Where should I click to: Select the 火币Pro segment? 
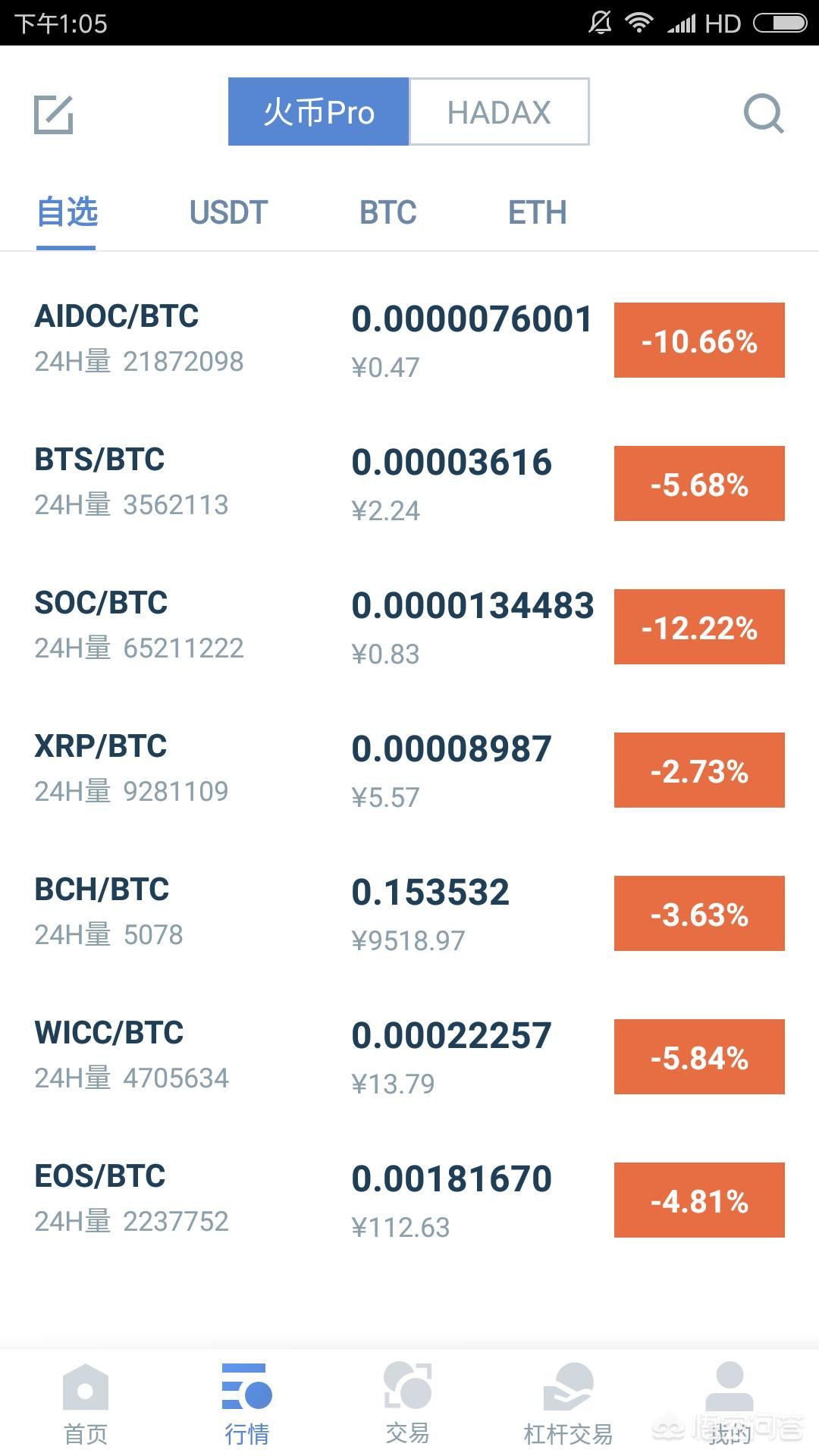(318, 112)
